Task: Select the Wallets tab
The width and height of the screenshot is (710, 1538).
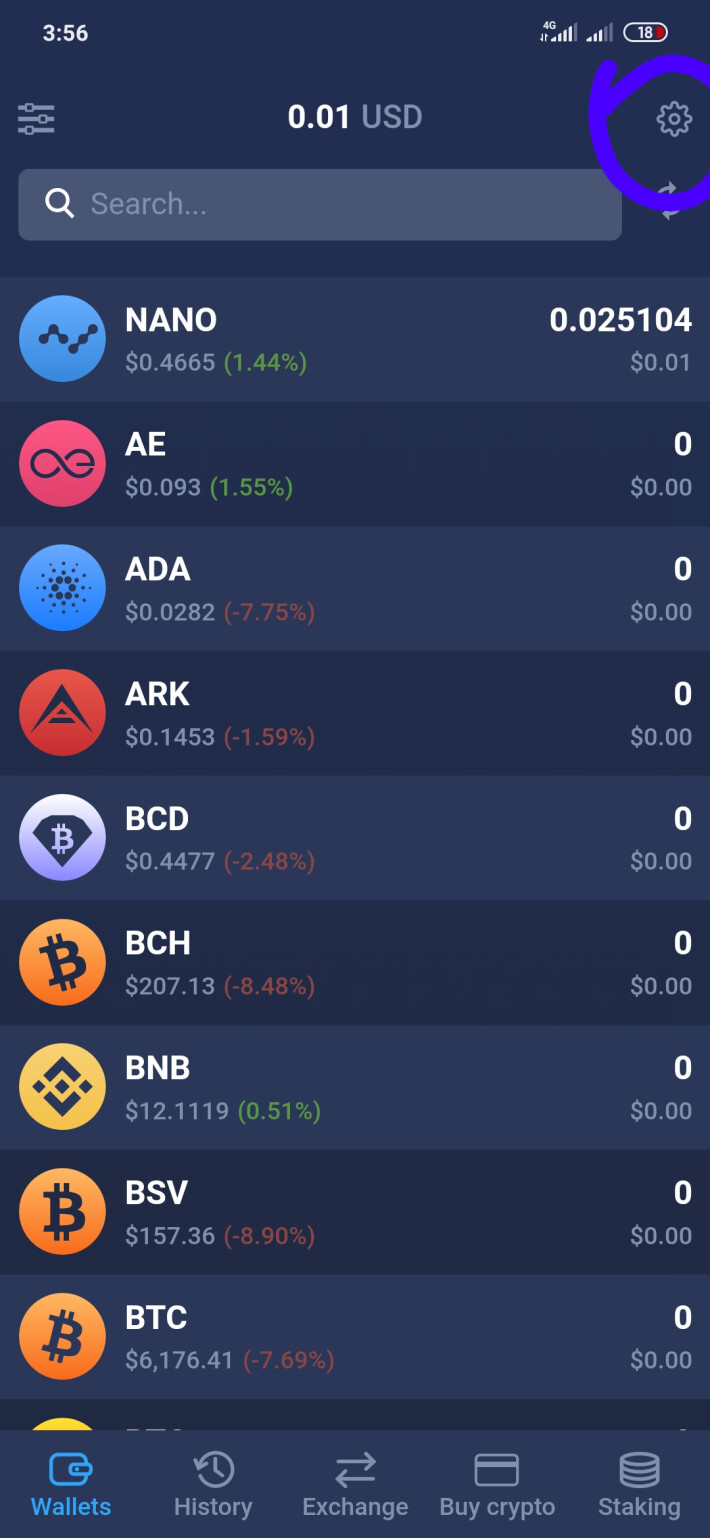Action: coord(71,1485)
